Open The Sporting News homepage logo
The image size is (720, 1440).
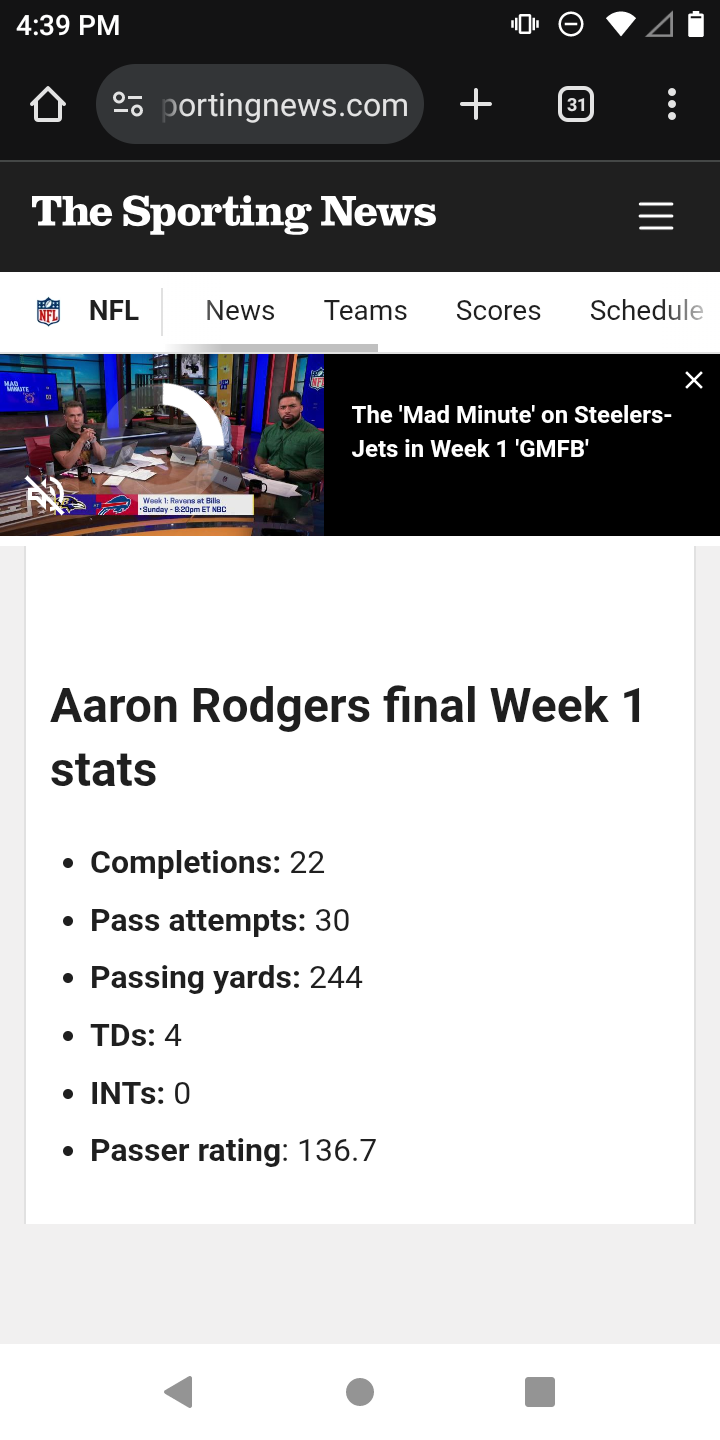point(234,213)
